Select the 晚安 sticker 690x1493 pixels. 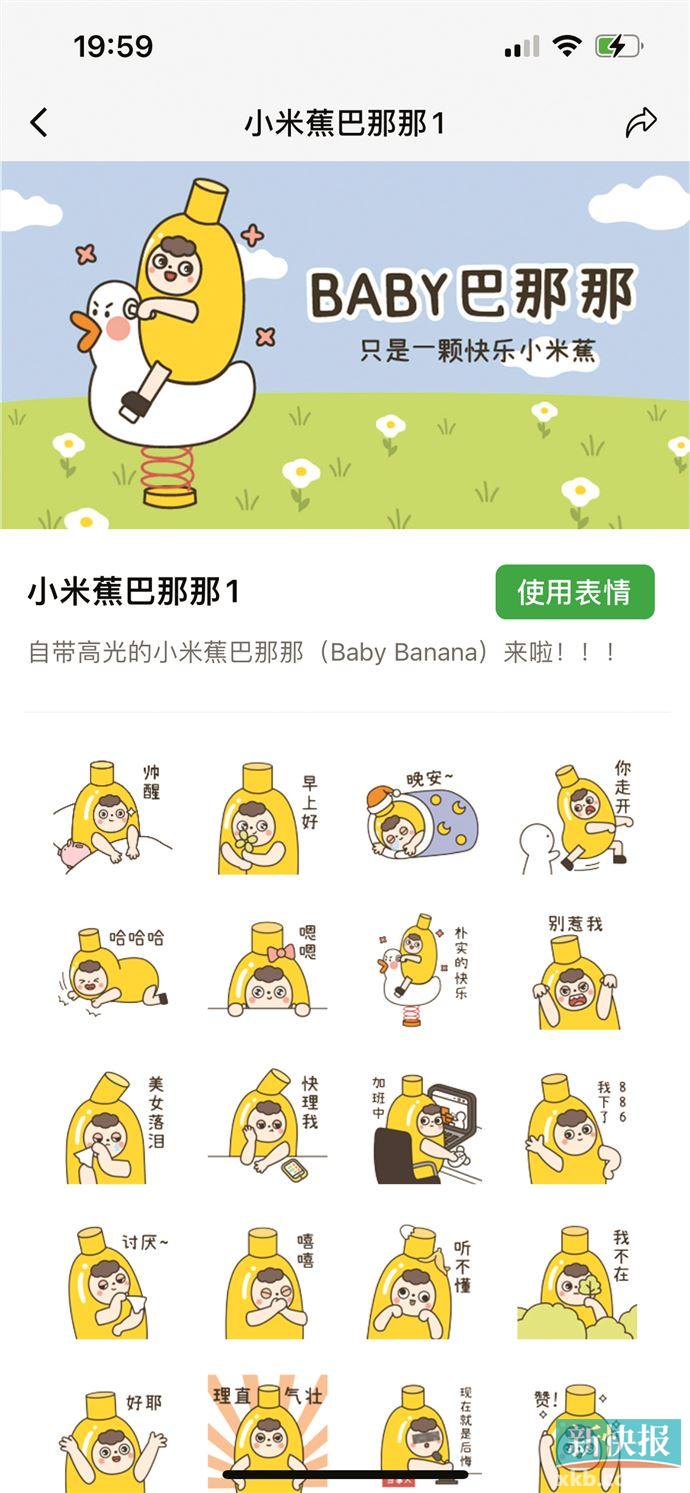tap(422, 815)
